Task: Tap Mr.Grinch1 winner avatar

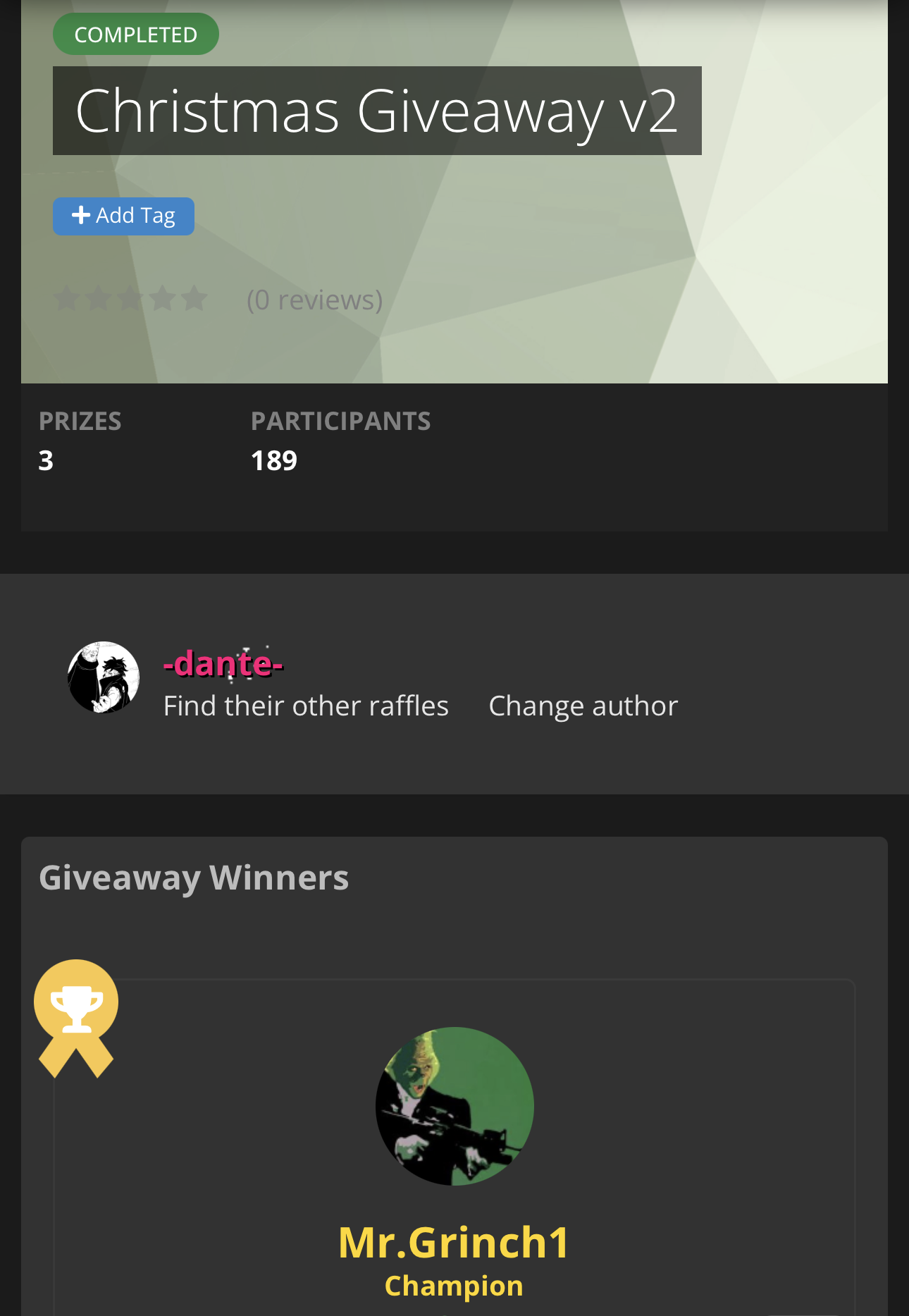Action: pos(455,1106)
